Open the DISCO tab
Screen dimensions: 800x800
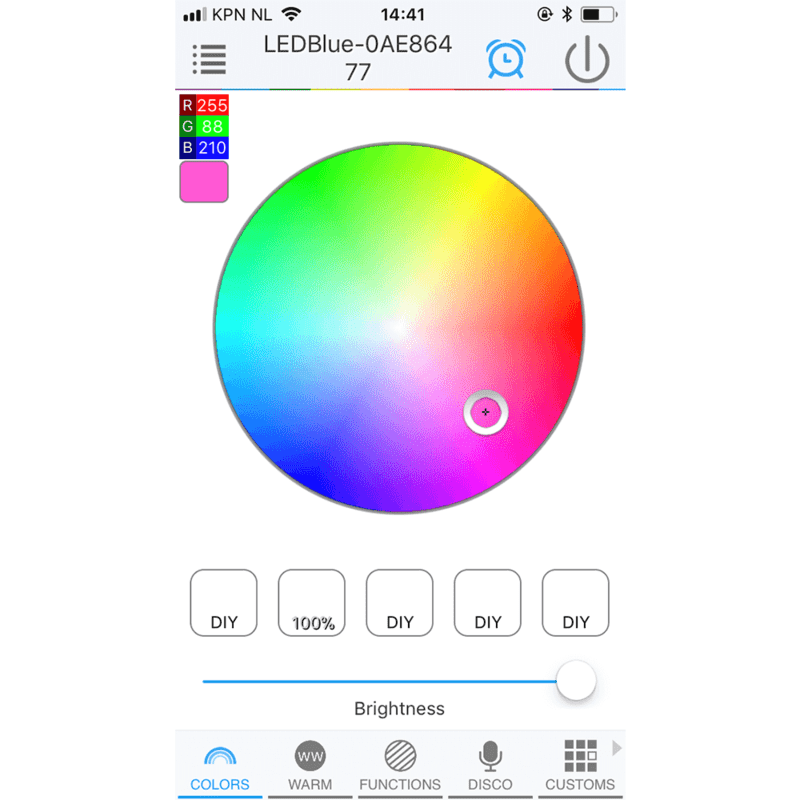pyautogui.click(x=490, y=767)
